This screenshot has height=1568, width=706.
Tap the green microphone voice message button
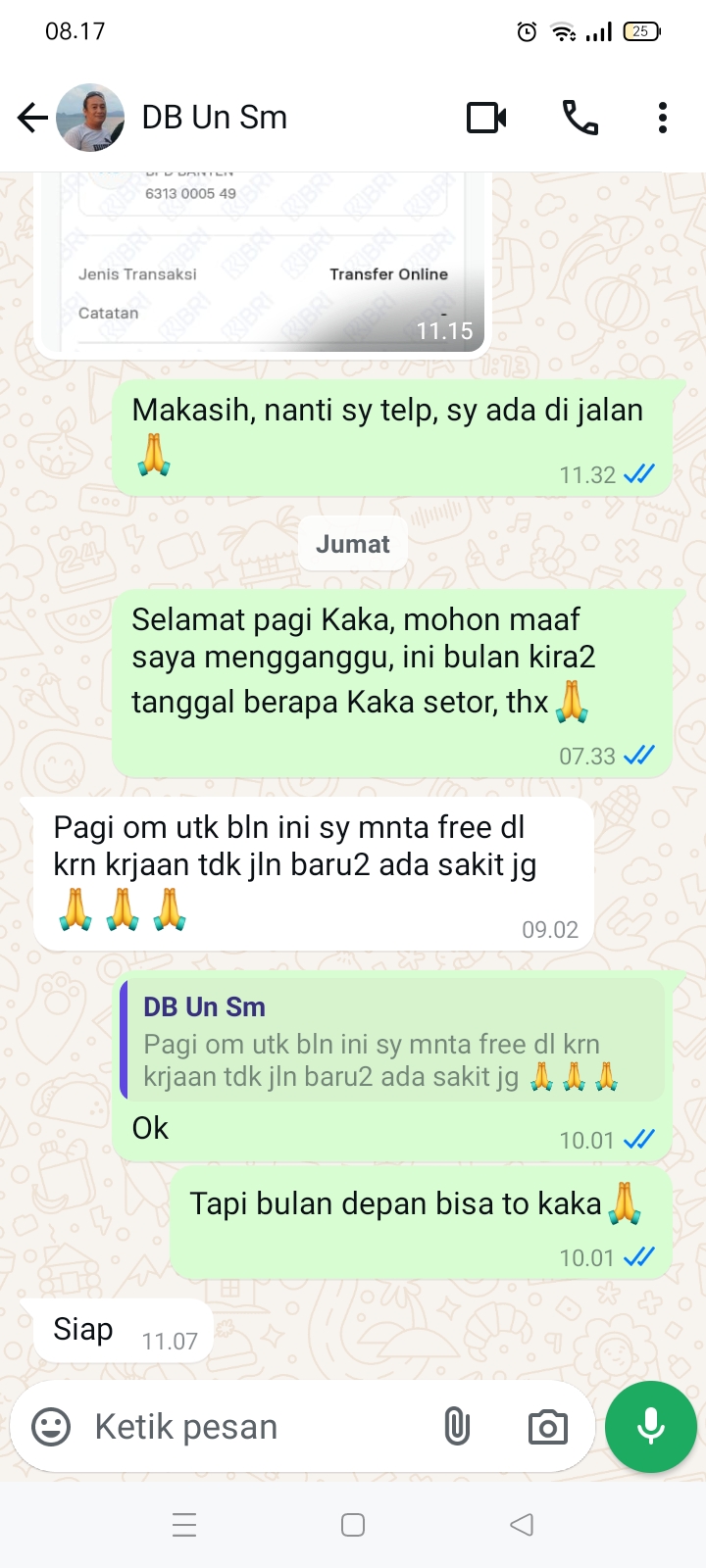(651, 1426)
